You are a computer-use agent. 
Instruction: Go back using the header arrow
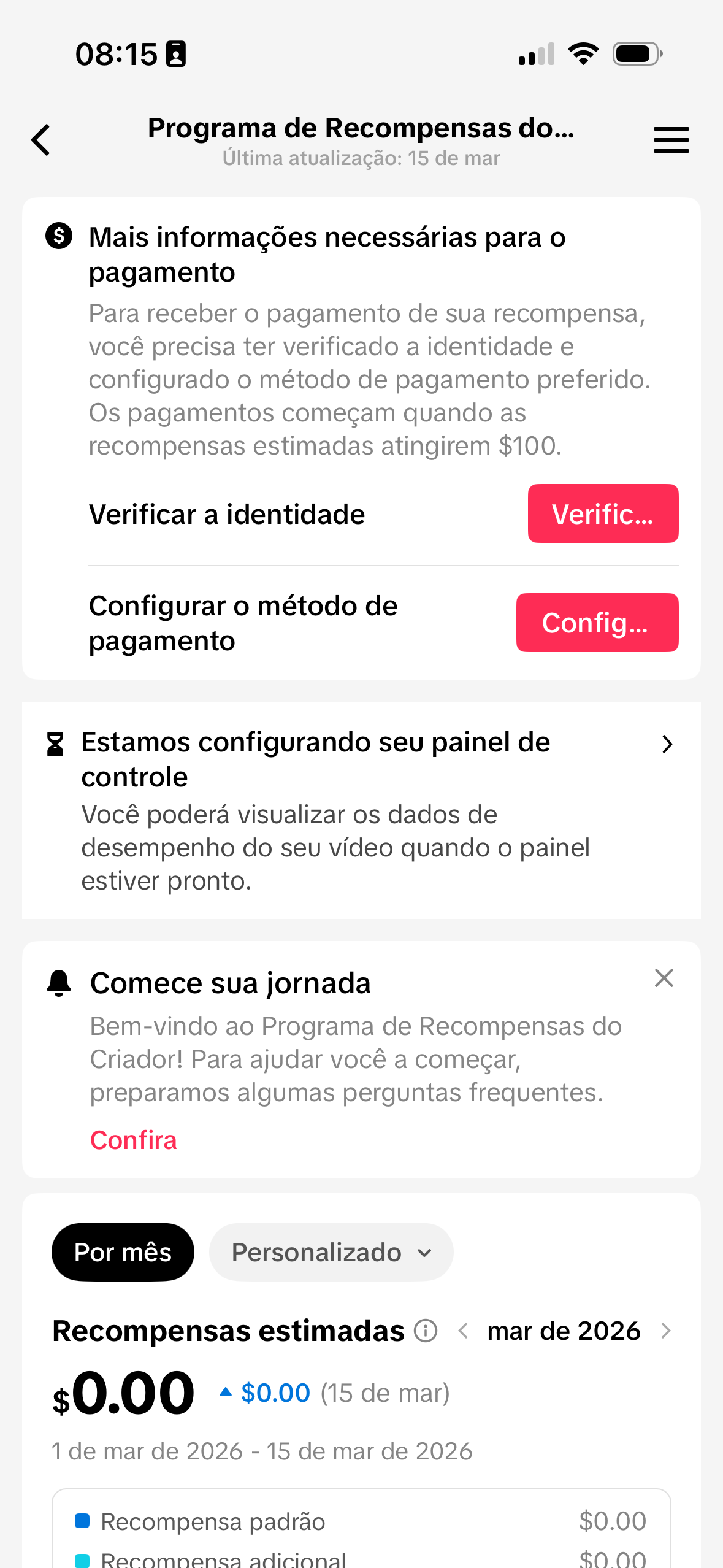[41, 140]
